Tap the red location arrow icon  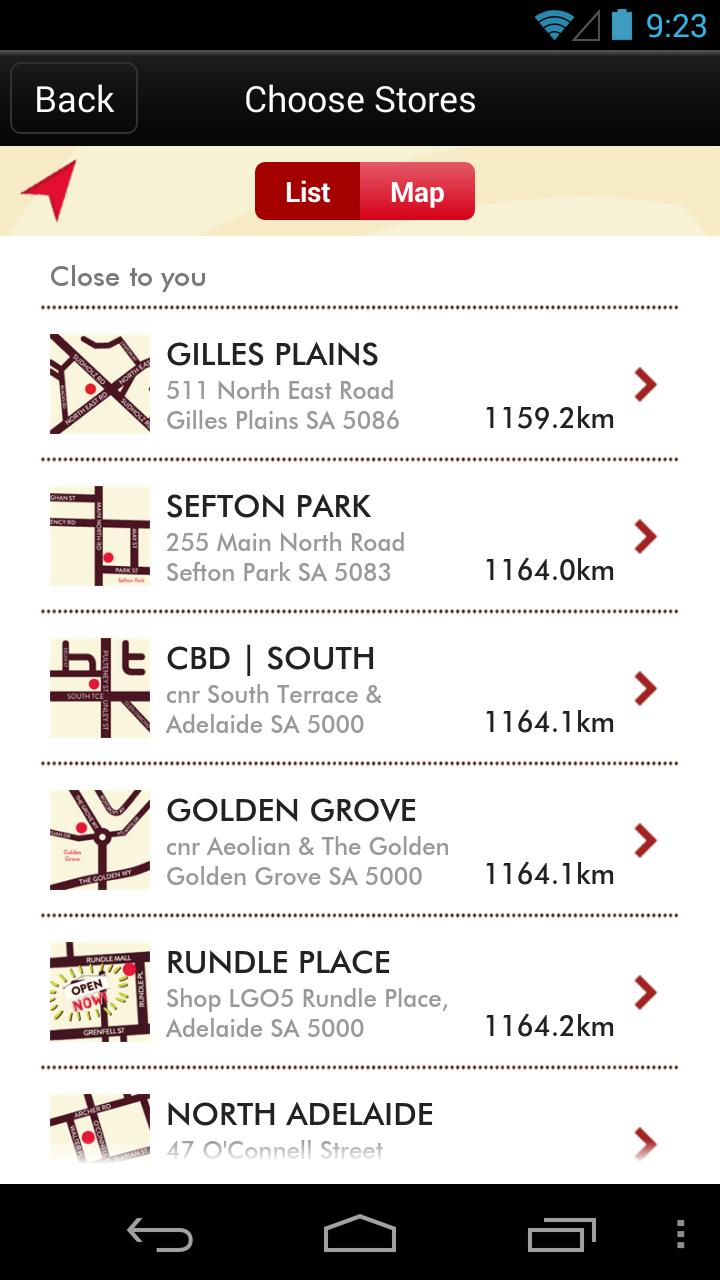coord(50,189)
